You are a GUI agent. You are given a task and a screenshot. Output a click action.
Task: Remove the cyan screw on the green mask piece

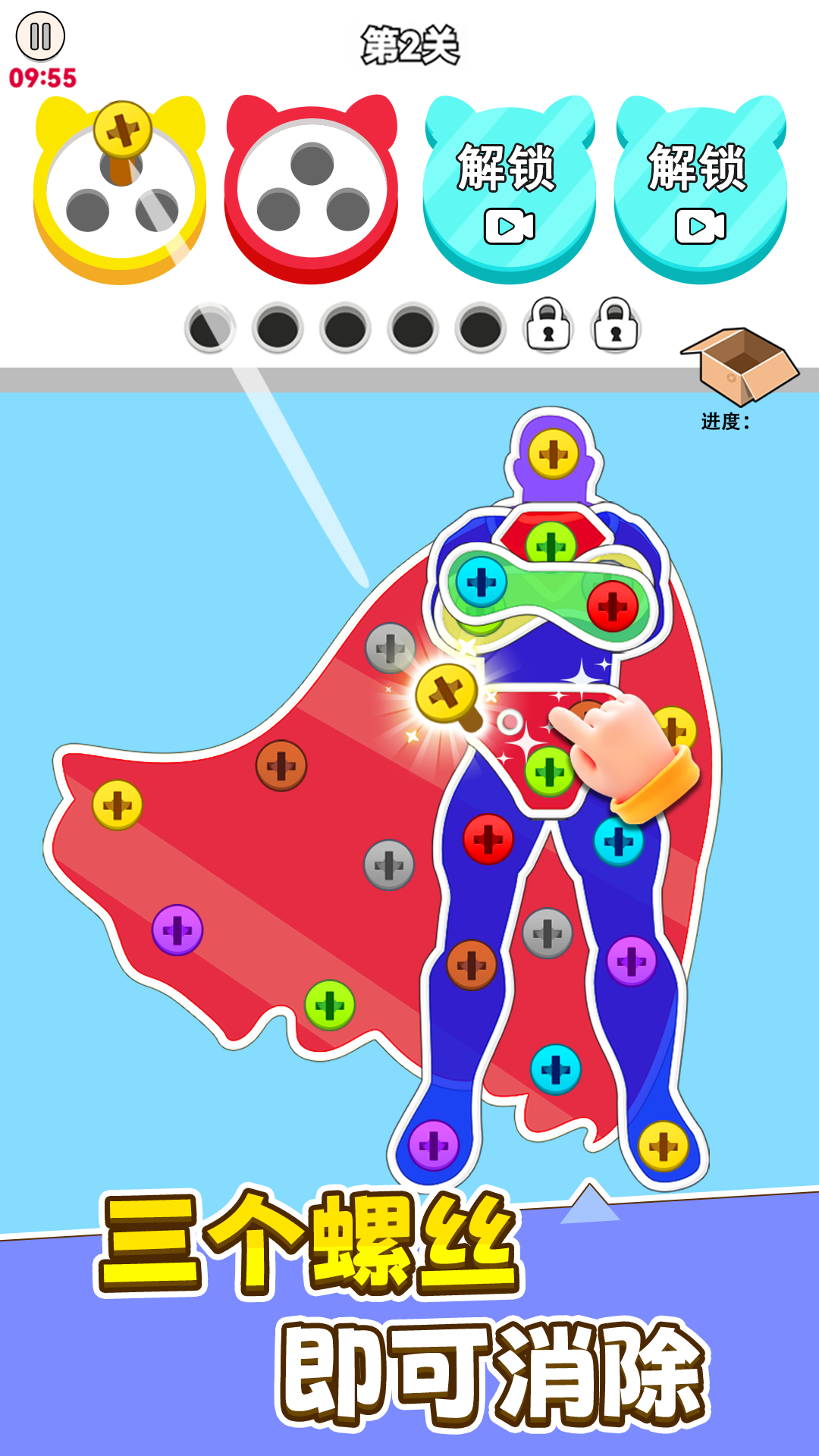click(482, 582)
